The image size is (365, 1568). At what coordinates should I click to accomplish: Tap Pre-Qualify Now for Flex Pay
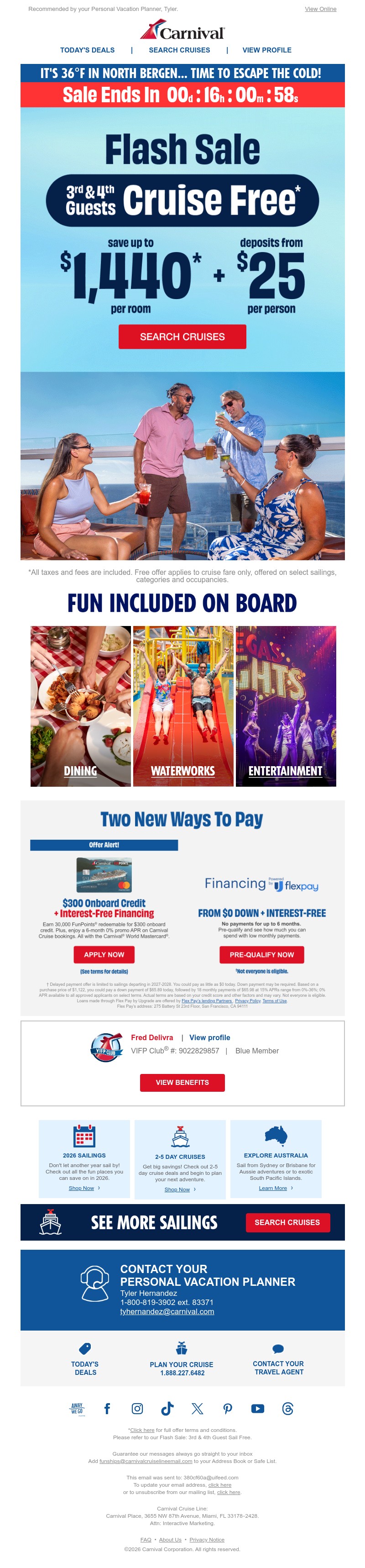point(261,955)
